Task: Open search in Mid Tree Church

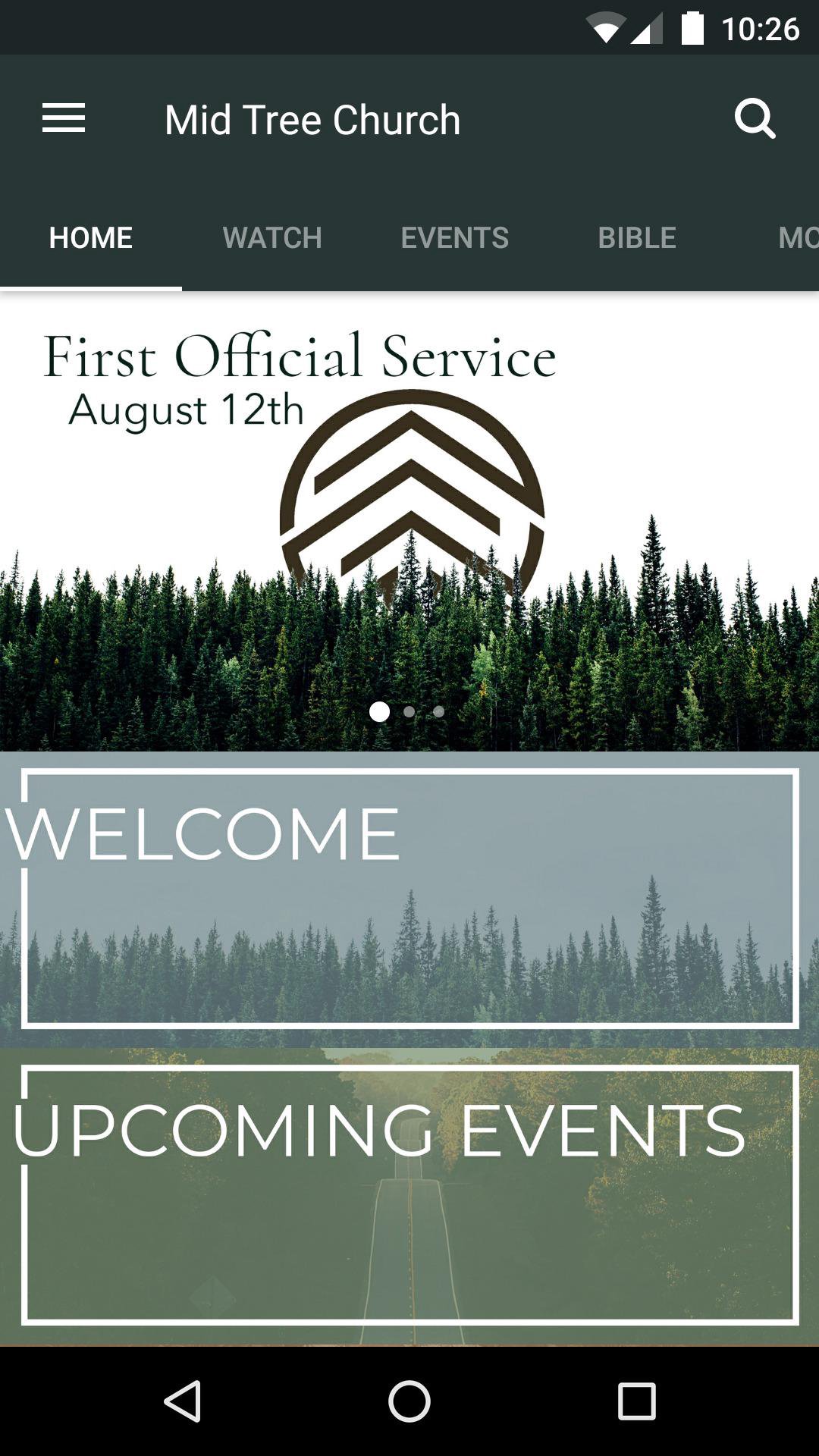Action: point(755,119)
